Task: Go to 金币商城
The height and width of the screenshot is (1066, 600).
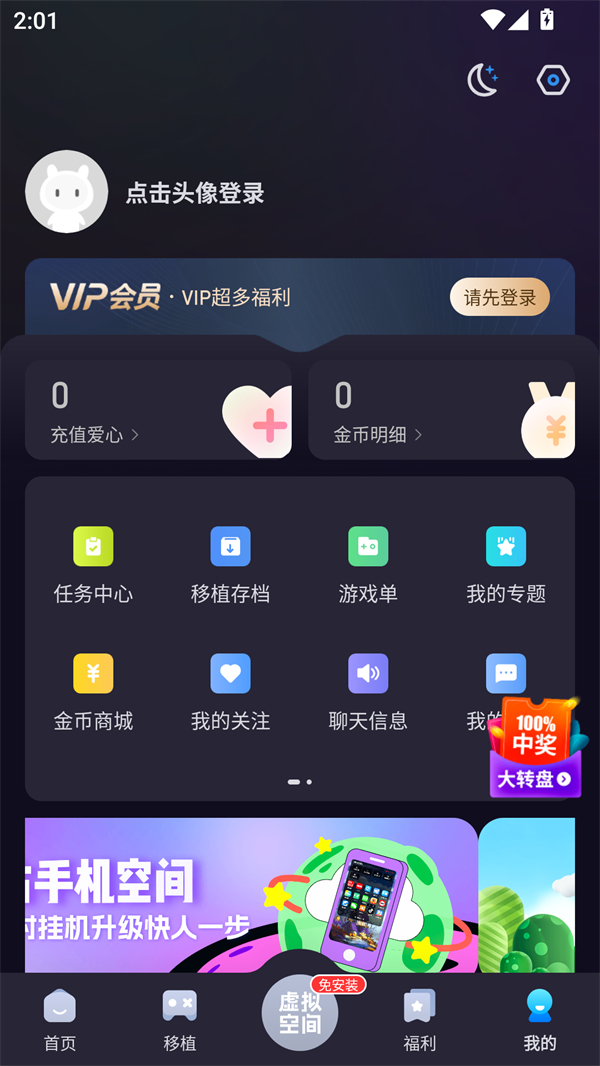Action: [x=93, y=692]
